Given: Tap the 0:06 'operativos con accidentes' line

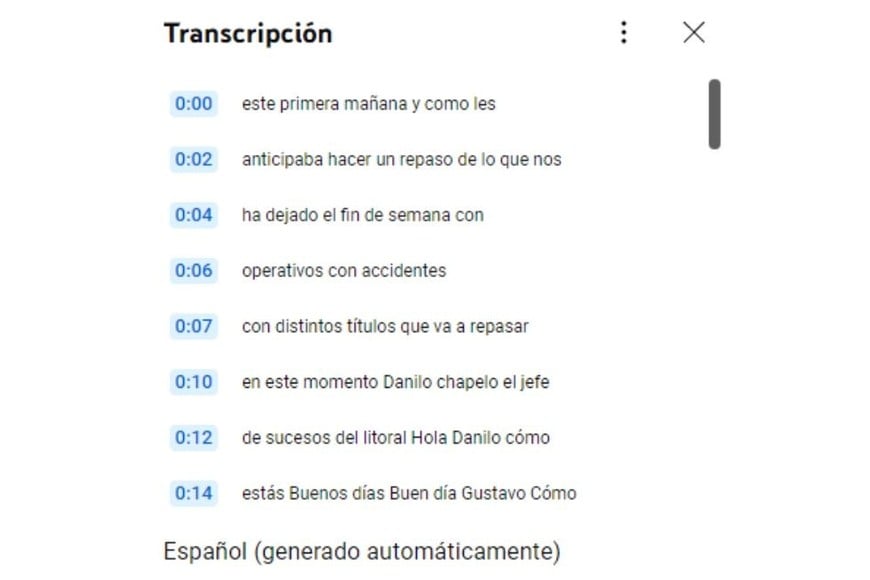Looking at the screenshot, I should (343, 271).
